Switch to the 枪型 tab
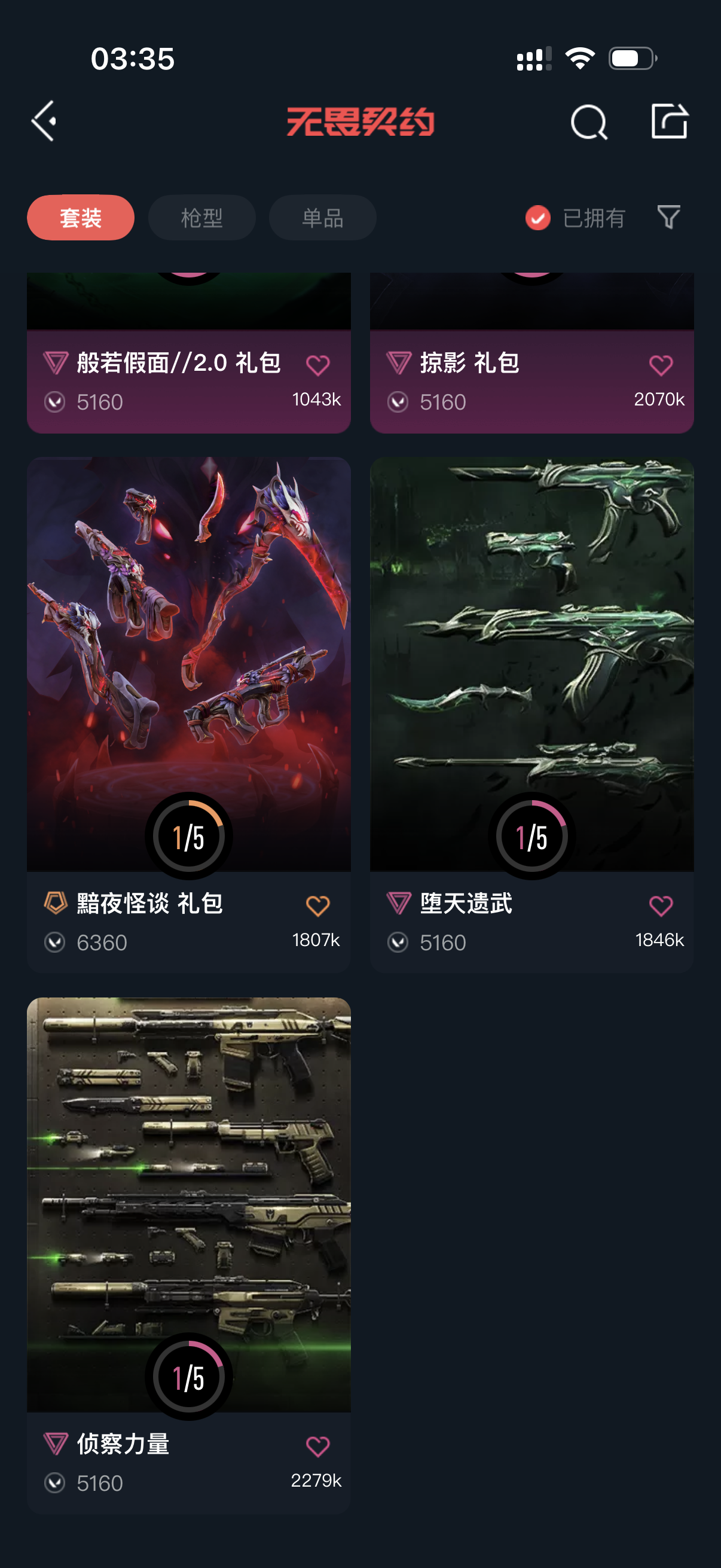The height and width of the screenshot is (1568, 721). coord(201,218)
